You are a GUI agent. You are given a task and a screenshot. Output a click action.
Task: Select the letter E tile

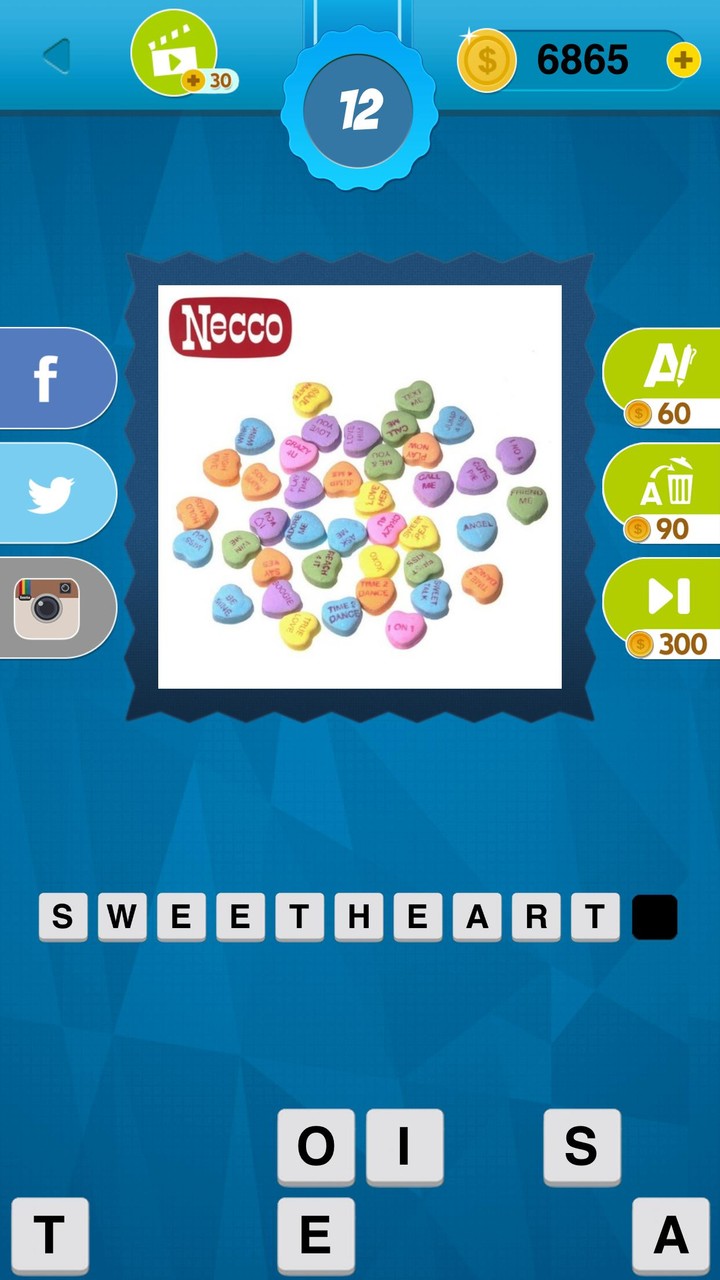pyautogui.click(x=316, y=1237)
